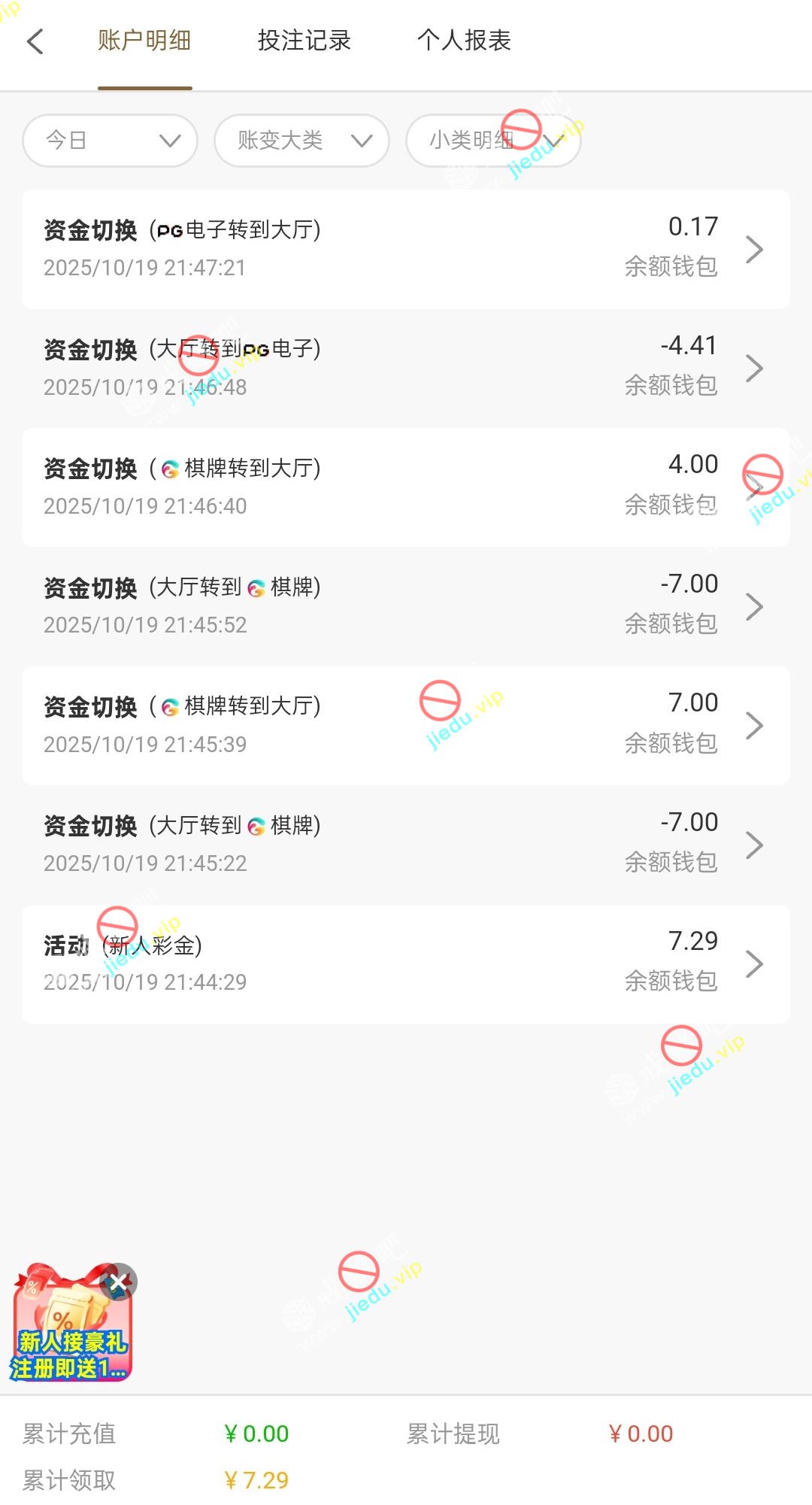Image resolution: width=812 pixels, height=1505 pixels.
Task: Open the 0.17 PG电子转到大厅 record
Action: point(406,249)
